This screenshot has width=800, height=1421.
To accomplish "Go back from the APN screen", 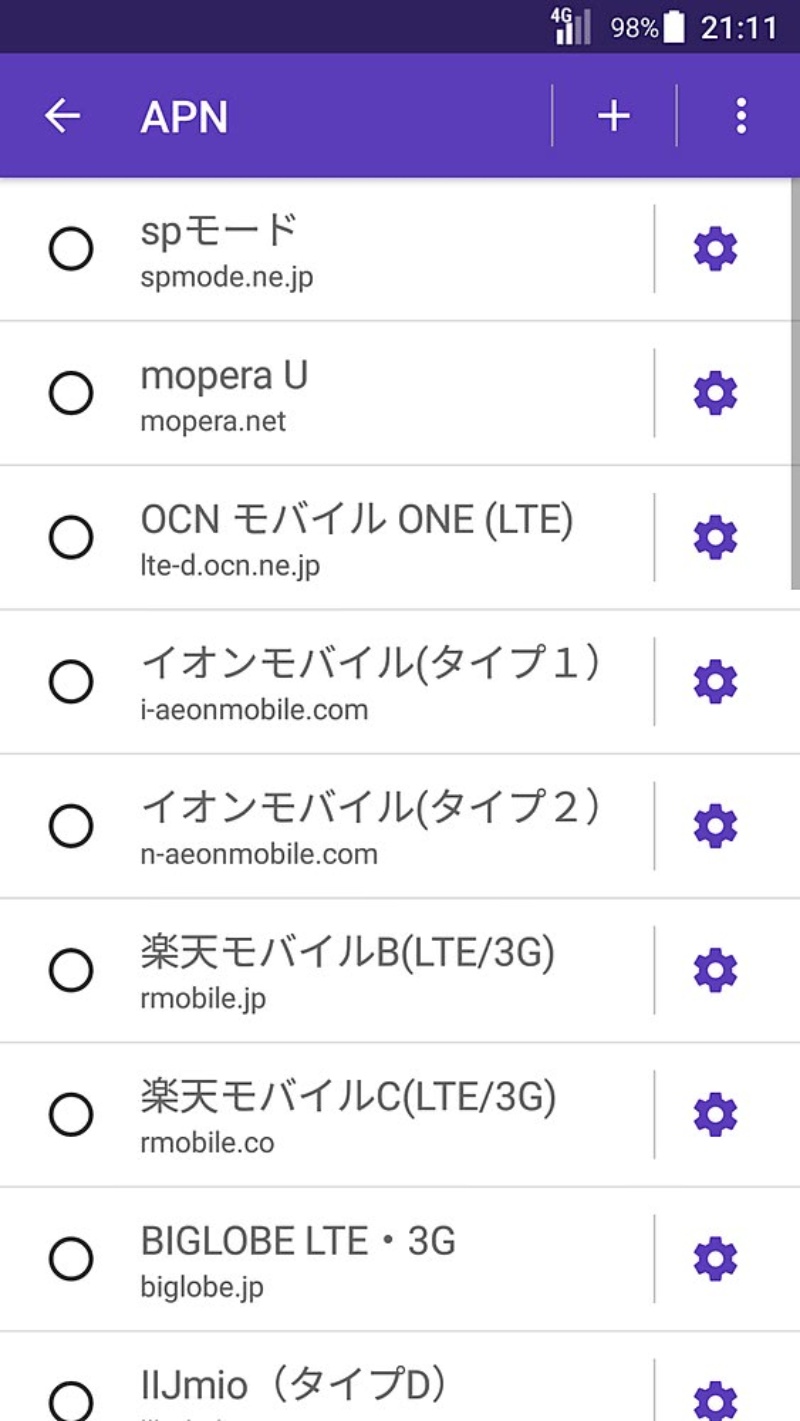I will click(62, 116).
